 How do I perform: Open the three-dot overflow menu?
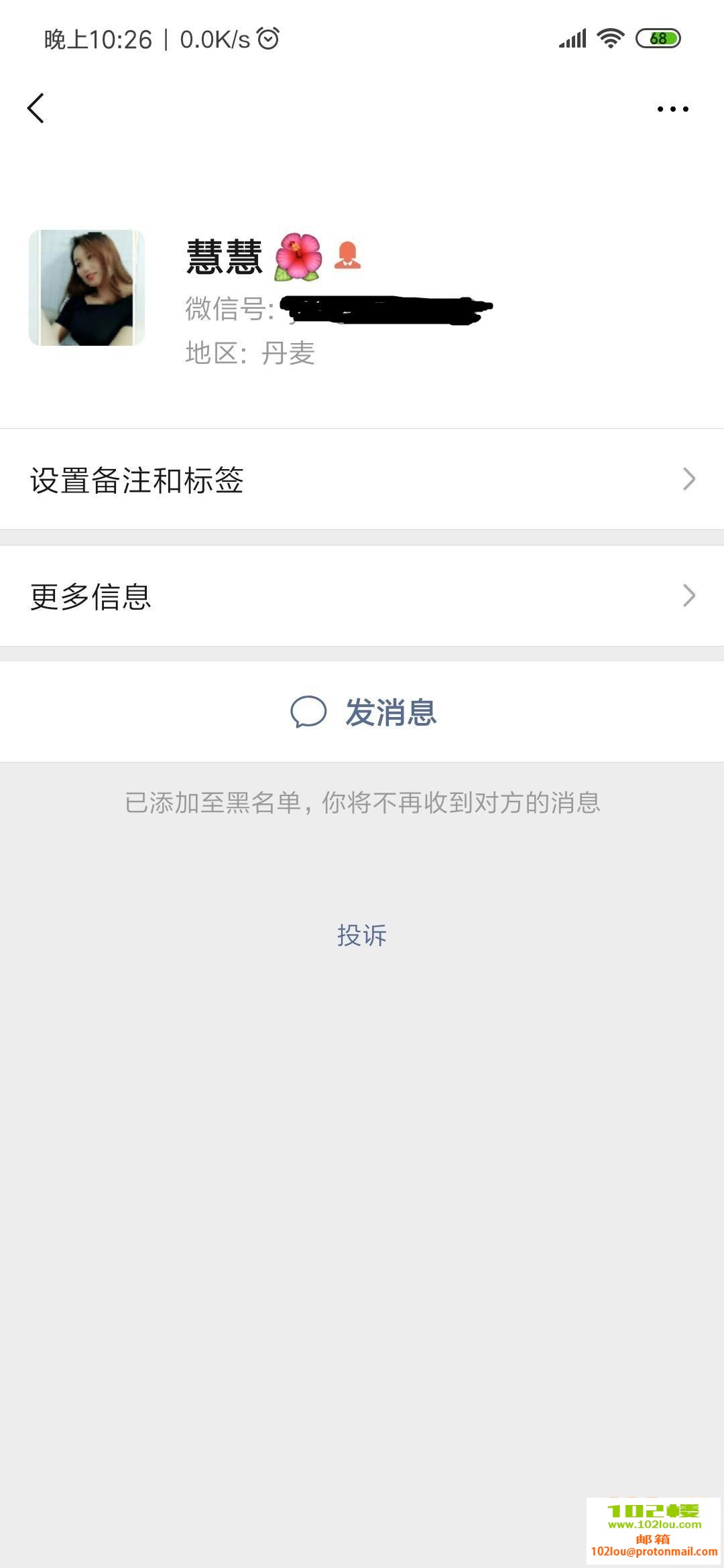coord(672,109)
